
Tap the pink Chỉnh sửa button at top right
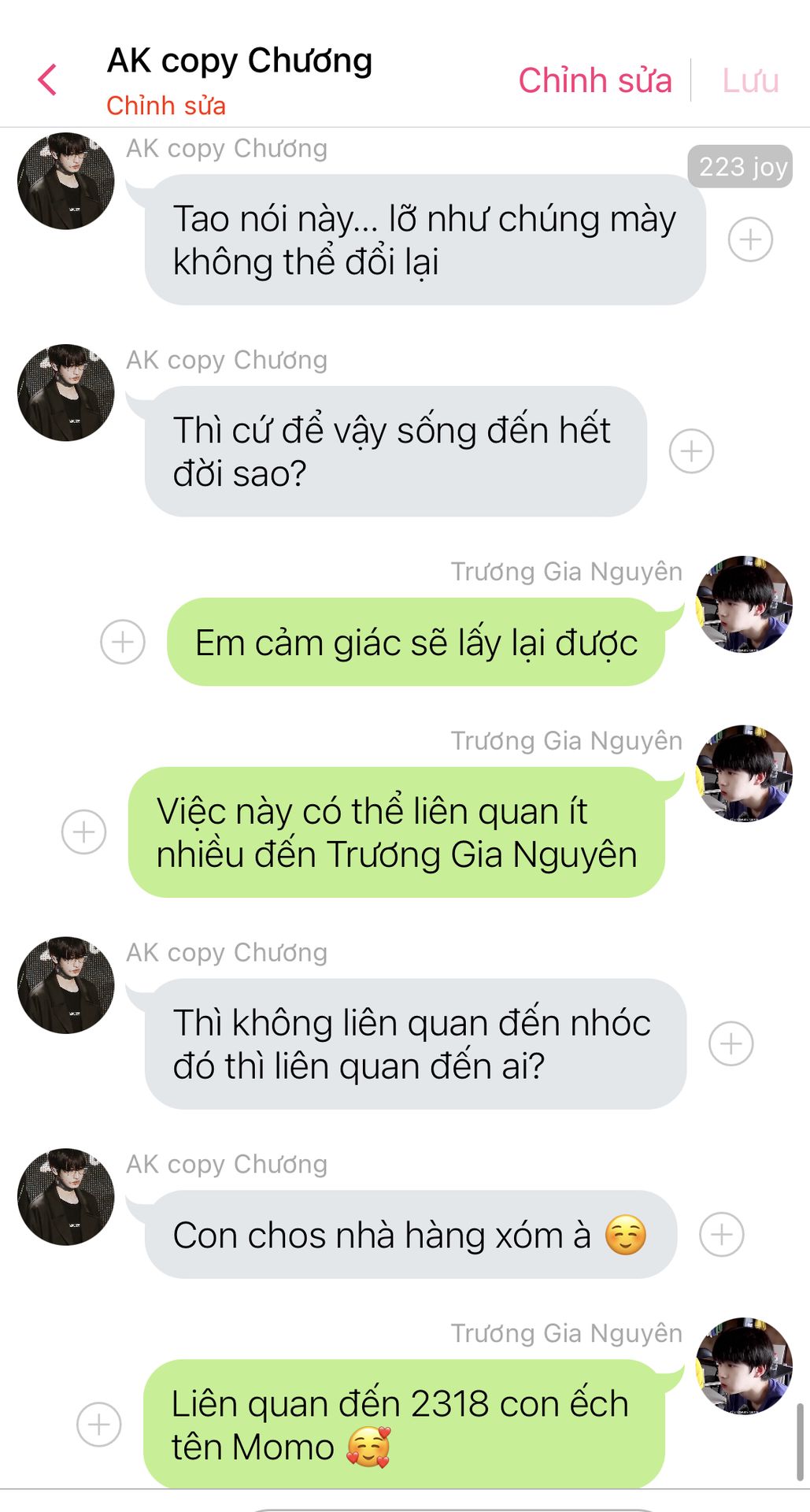tap(595, 80)
